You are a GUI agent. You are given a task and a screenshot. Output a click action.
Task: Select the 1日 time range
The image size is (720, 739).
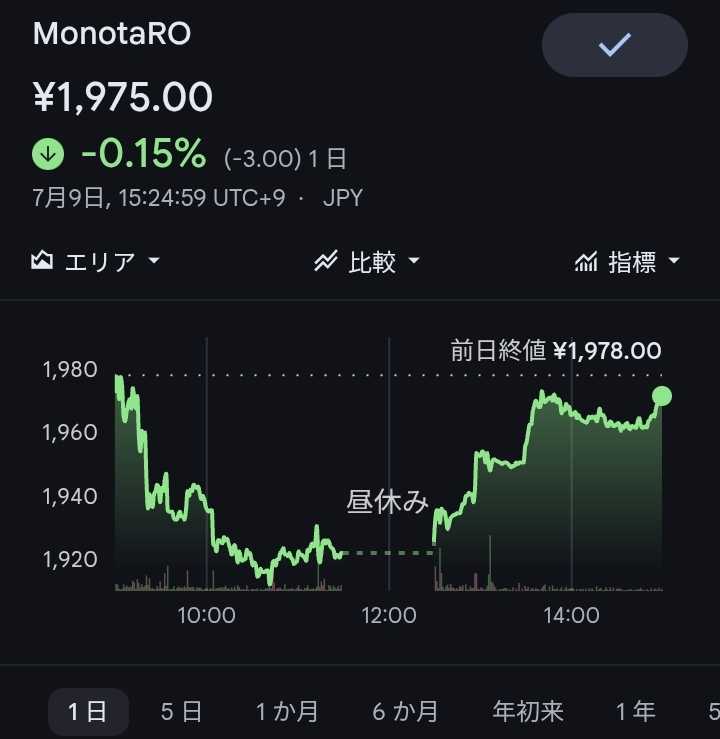pyautogui.click(x=88, y=711)
